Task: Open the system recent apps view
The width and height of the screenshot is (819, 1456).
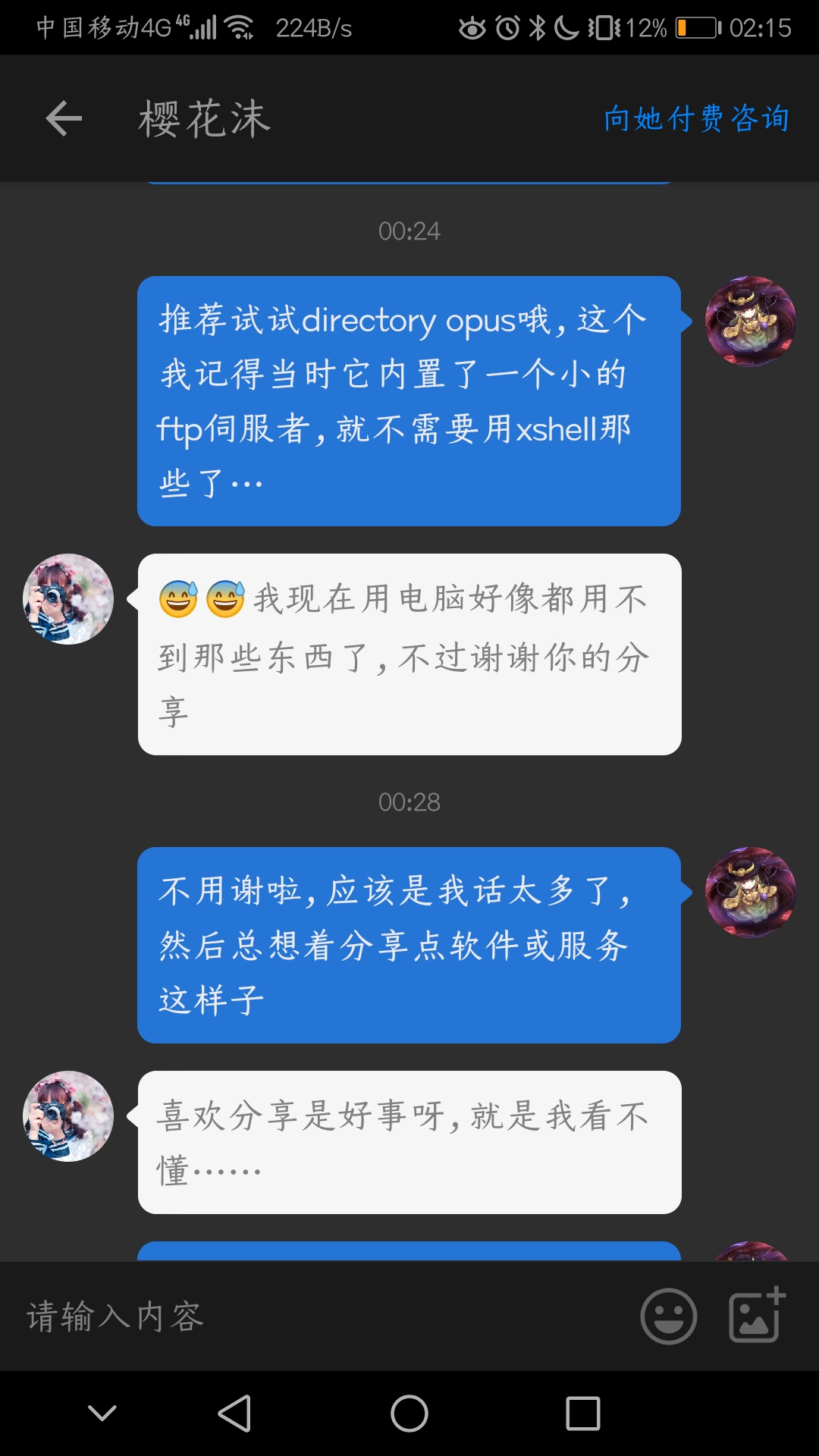Action: (582, 1414)
